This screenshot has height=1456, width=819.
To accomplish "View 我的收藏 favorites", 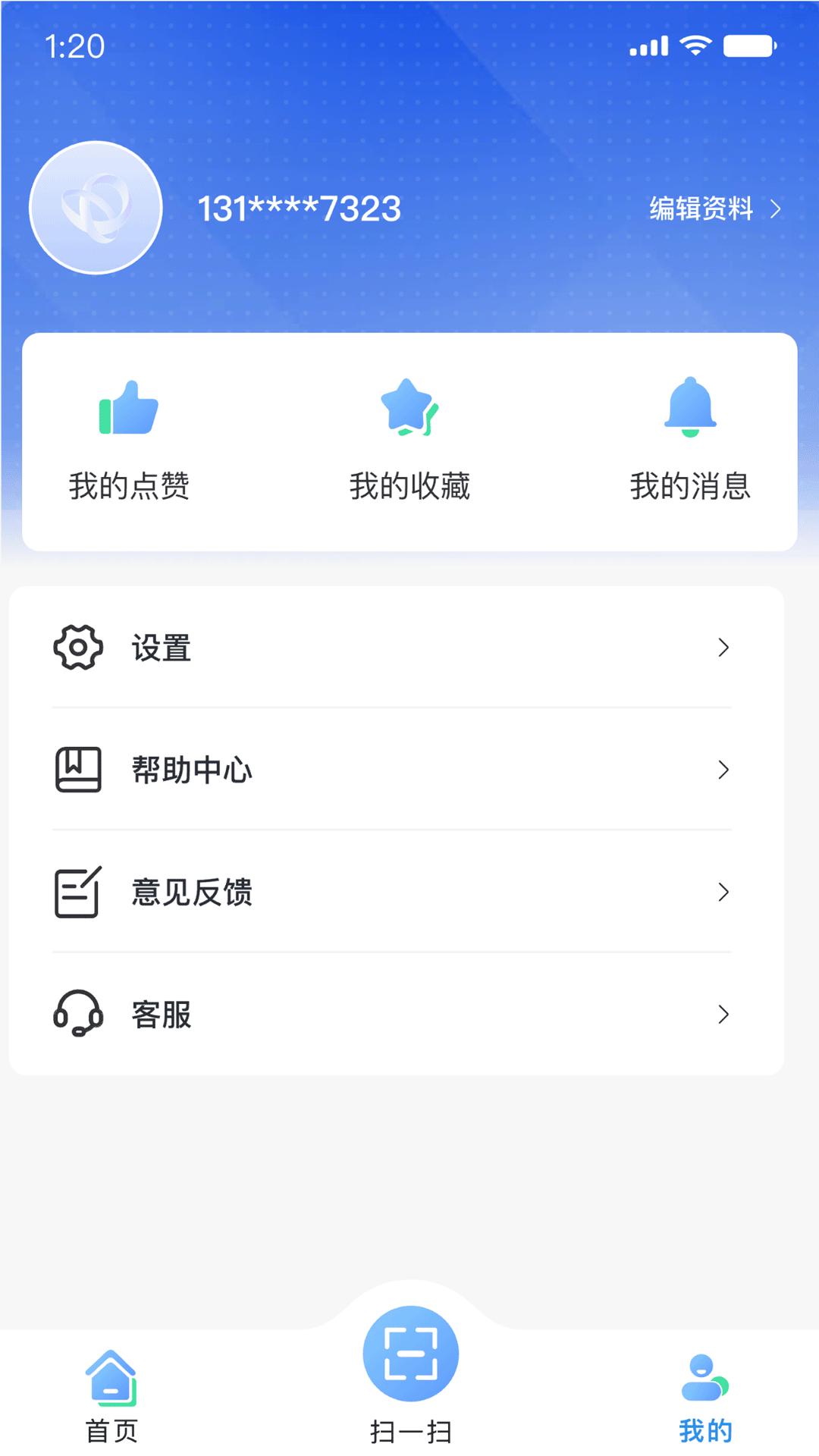I will pos(409,441).
